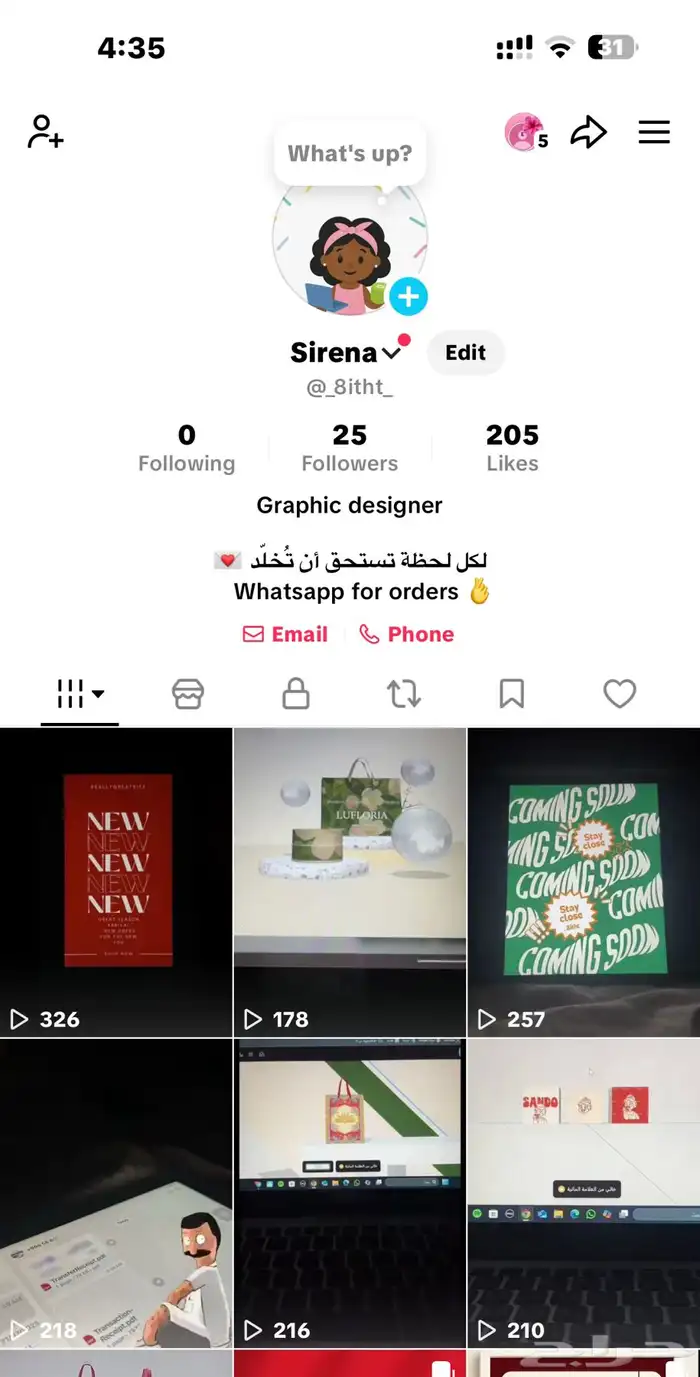This screenshot has height=1377, width=700.
Task: Switch to the liked videos heart tab
Action: [x=620, y=694]
